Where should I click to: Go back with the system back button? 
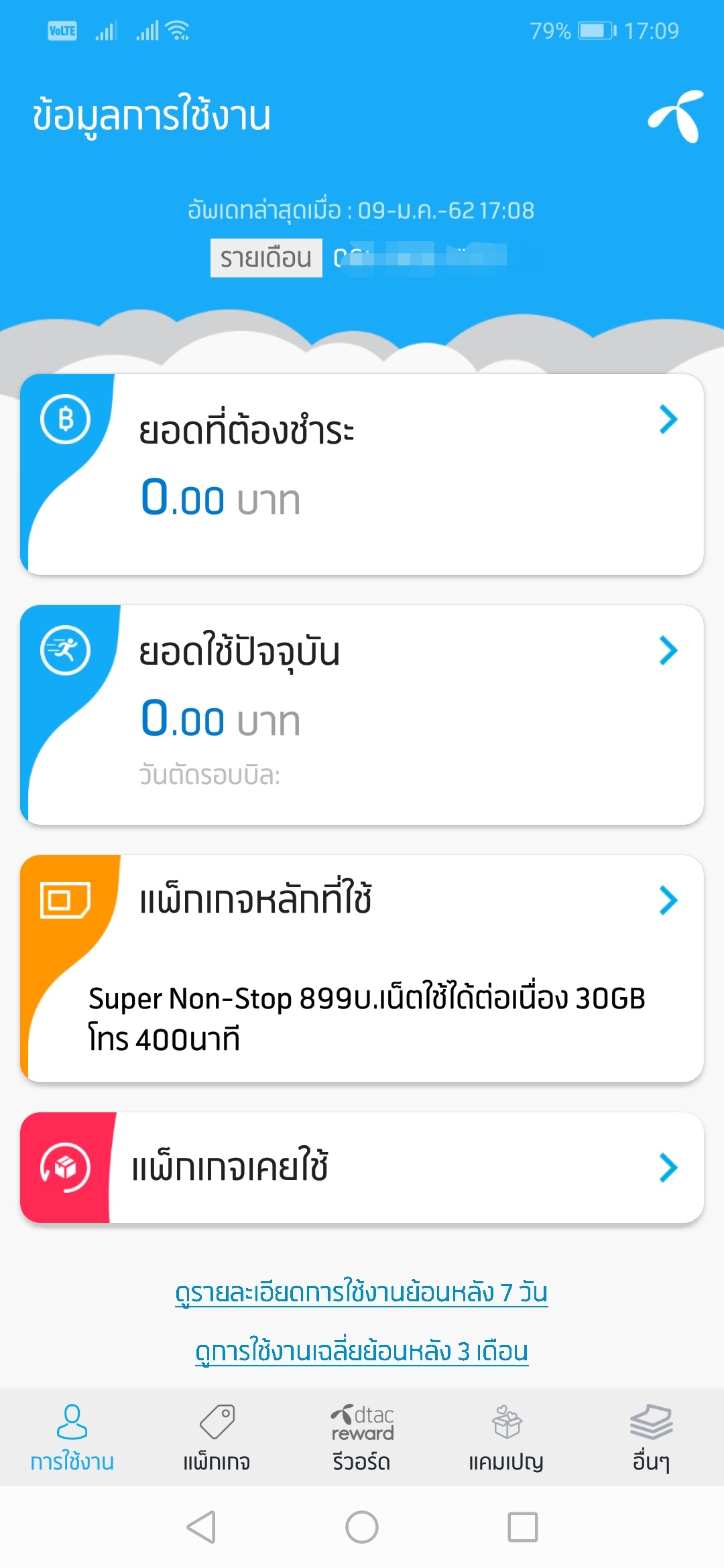click(x=201, y=1527)
